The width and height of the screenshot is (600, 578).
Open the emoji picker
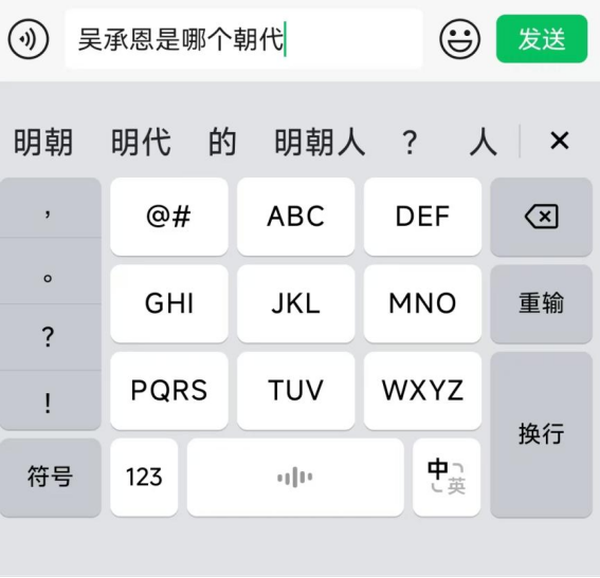tap(459, 40)
